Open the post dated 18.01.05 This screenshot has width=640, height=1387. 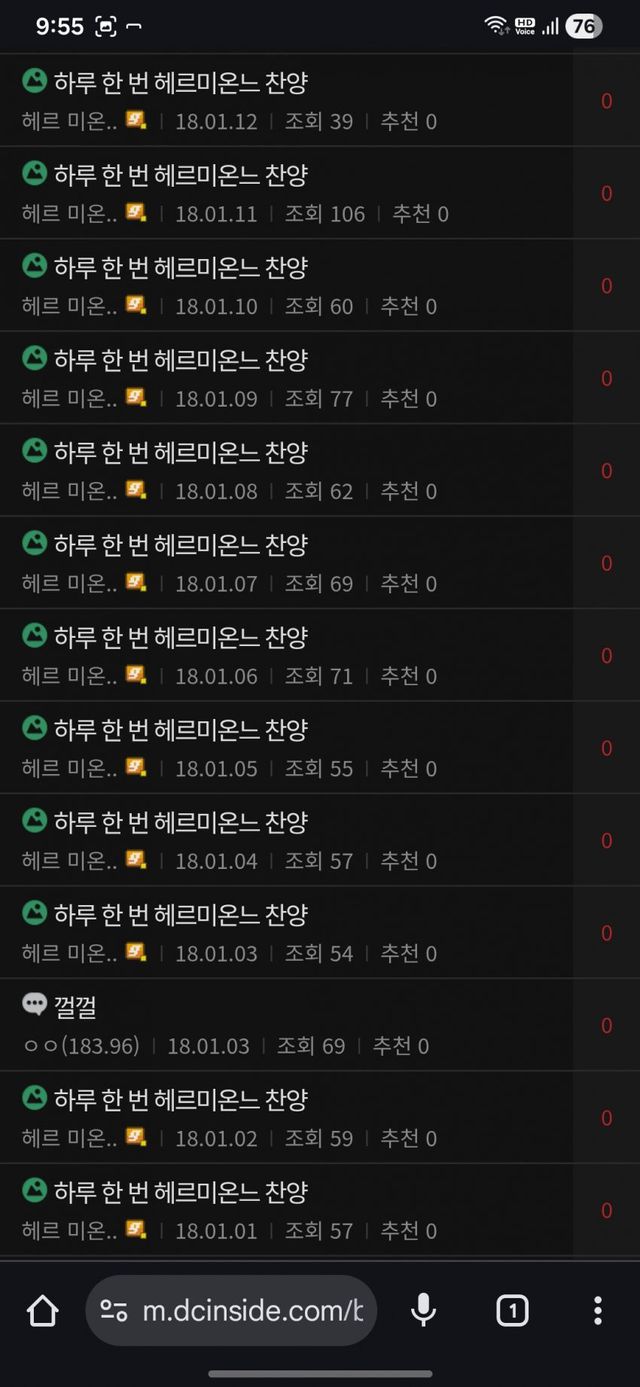(x=180, y=730)
